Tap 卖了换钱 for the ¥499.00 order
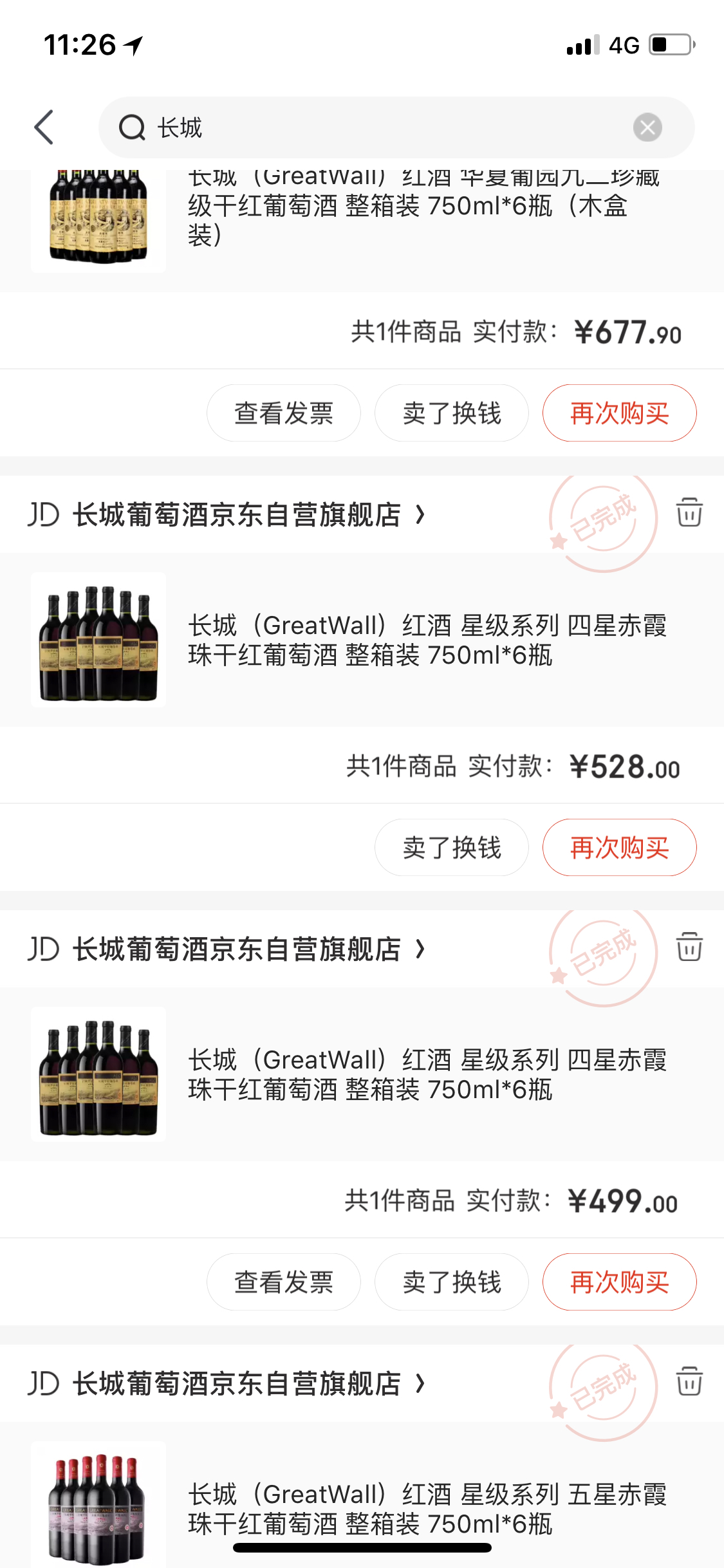This screenshot has width=724, height=1568. click(x=452, y=1282)
